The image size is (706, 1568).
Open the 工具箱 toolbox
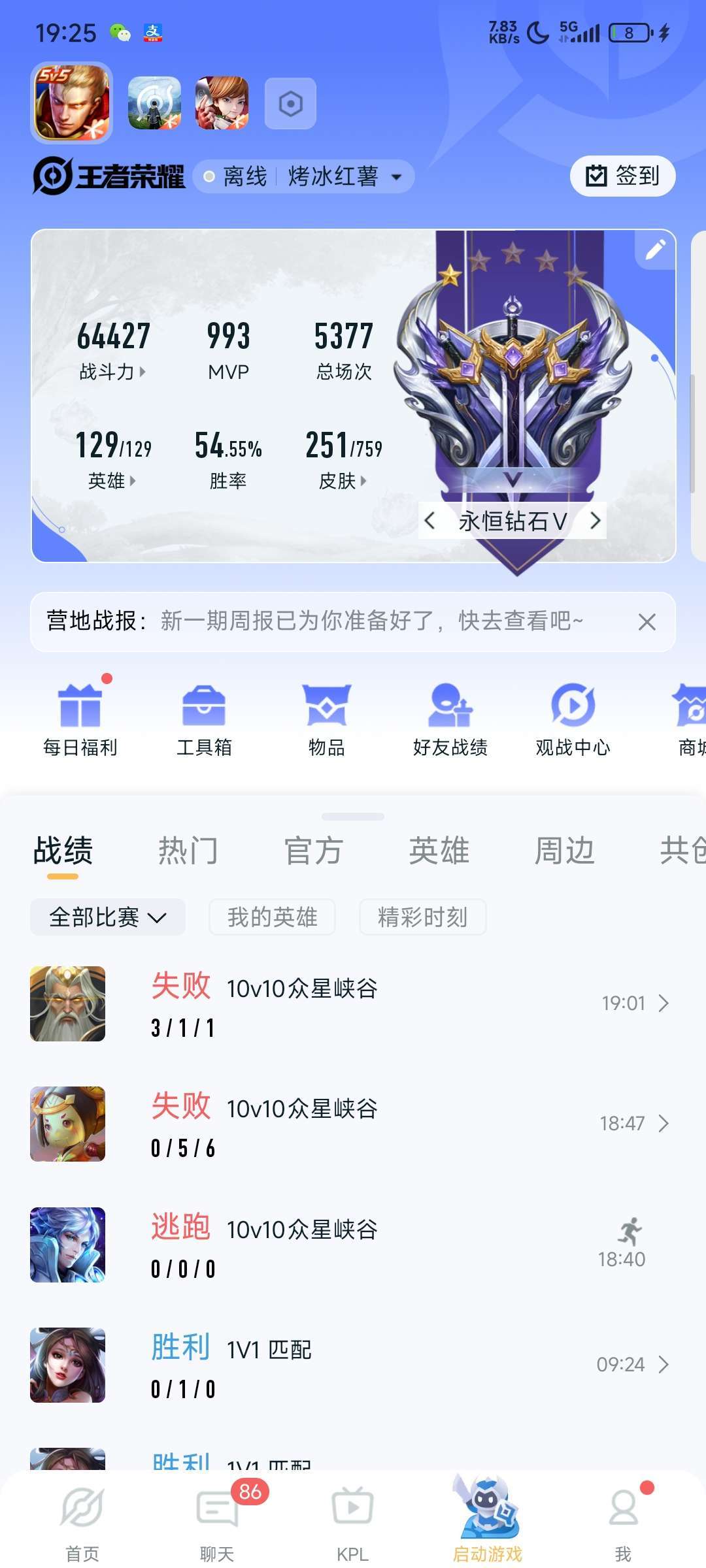coord(204,719)
